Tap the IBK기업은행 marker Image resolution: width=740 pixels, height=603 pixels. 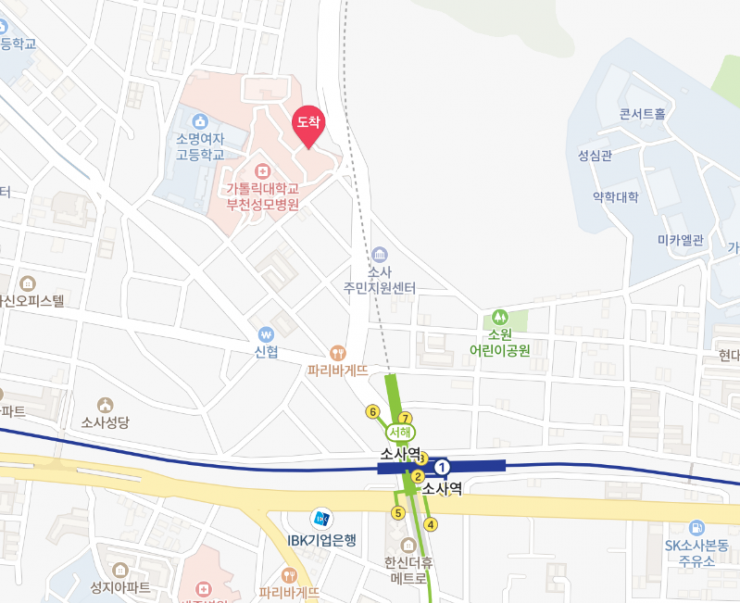(x=321, y=518)
